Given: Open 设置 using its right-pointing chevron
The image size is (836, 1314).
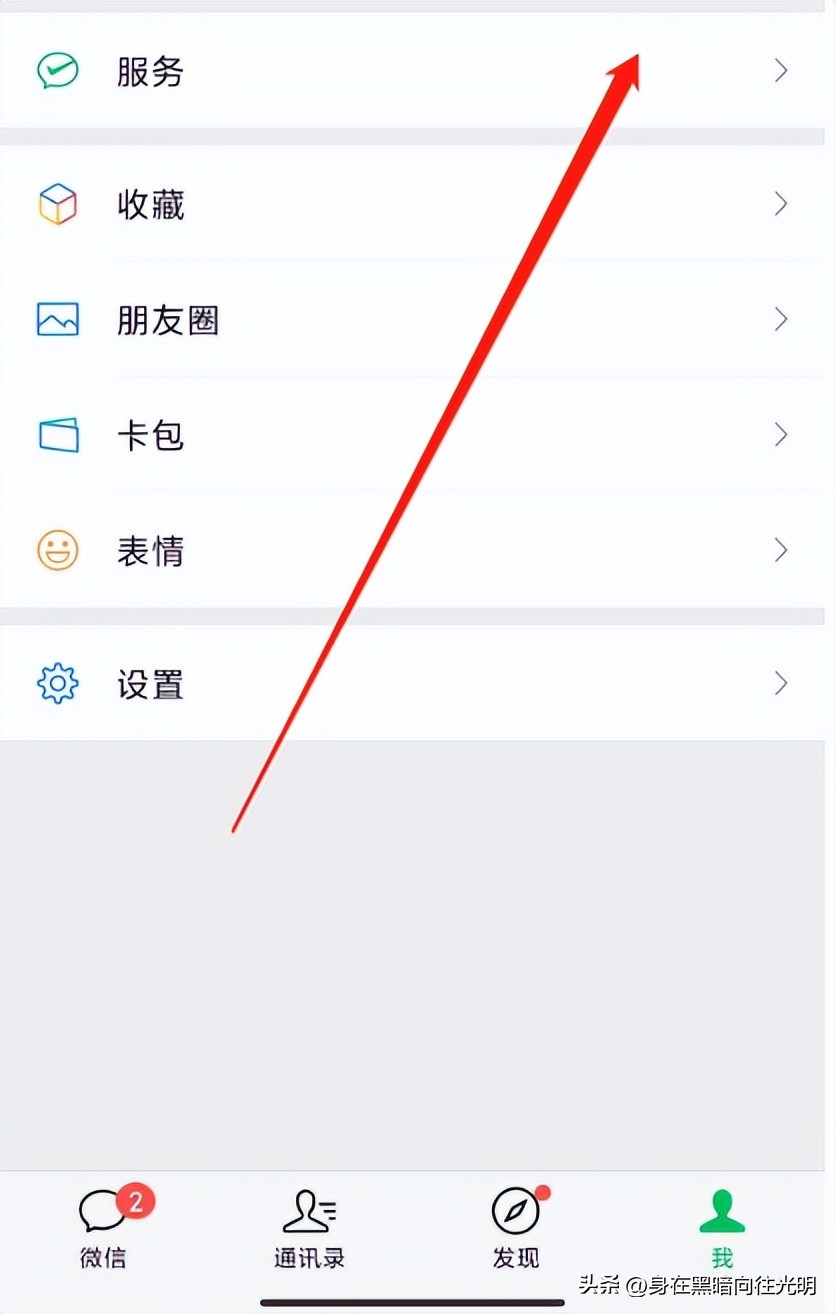Looking at the screenshot, I should (780, 684).
